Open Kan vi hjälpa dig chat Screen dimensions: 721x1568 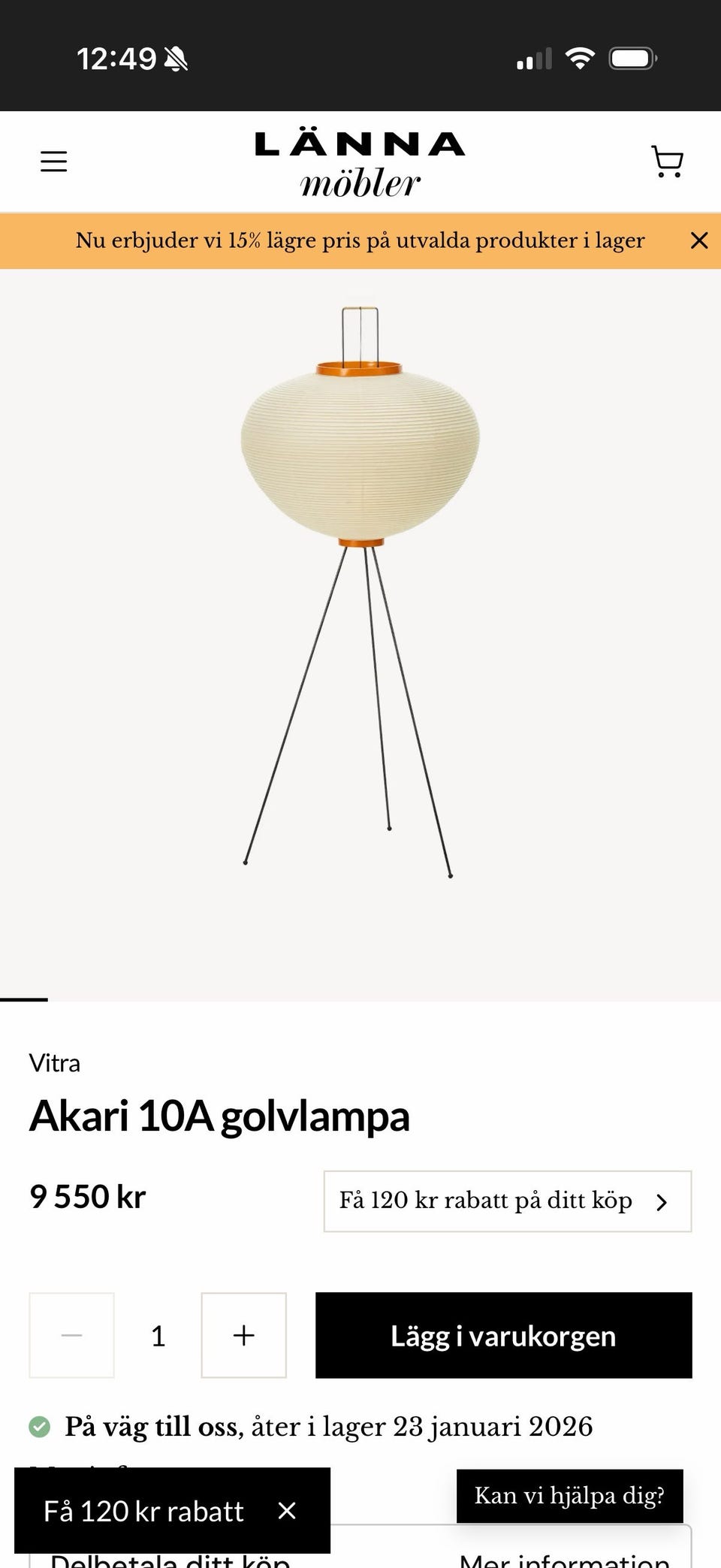569,1495
